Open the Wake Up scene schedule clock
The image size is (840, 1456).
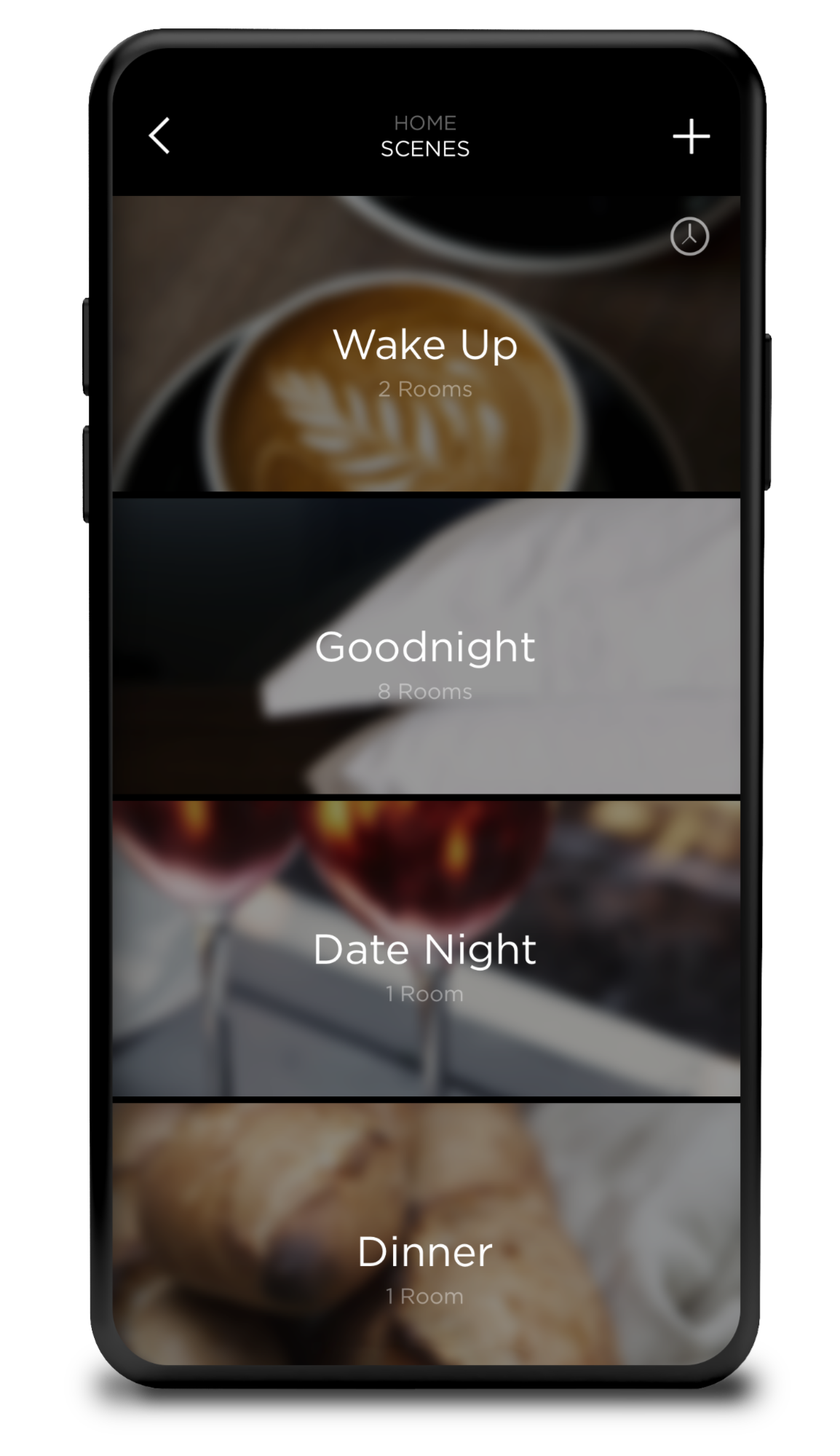689,237
